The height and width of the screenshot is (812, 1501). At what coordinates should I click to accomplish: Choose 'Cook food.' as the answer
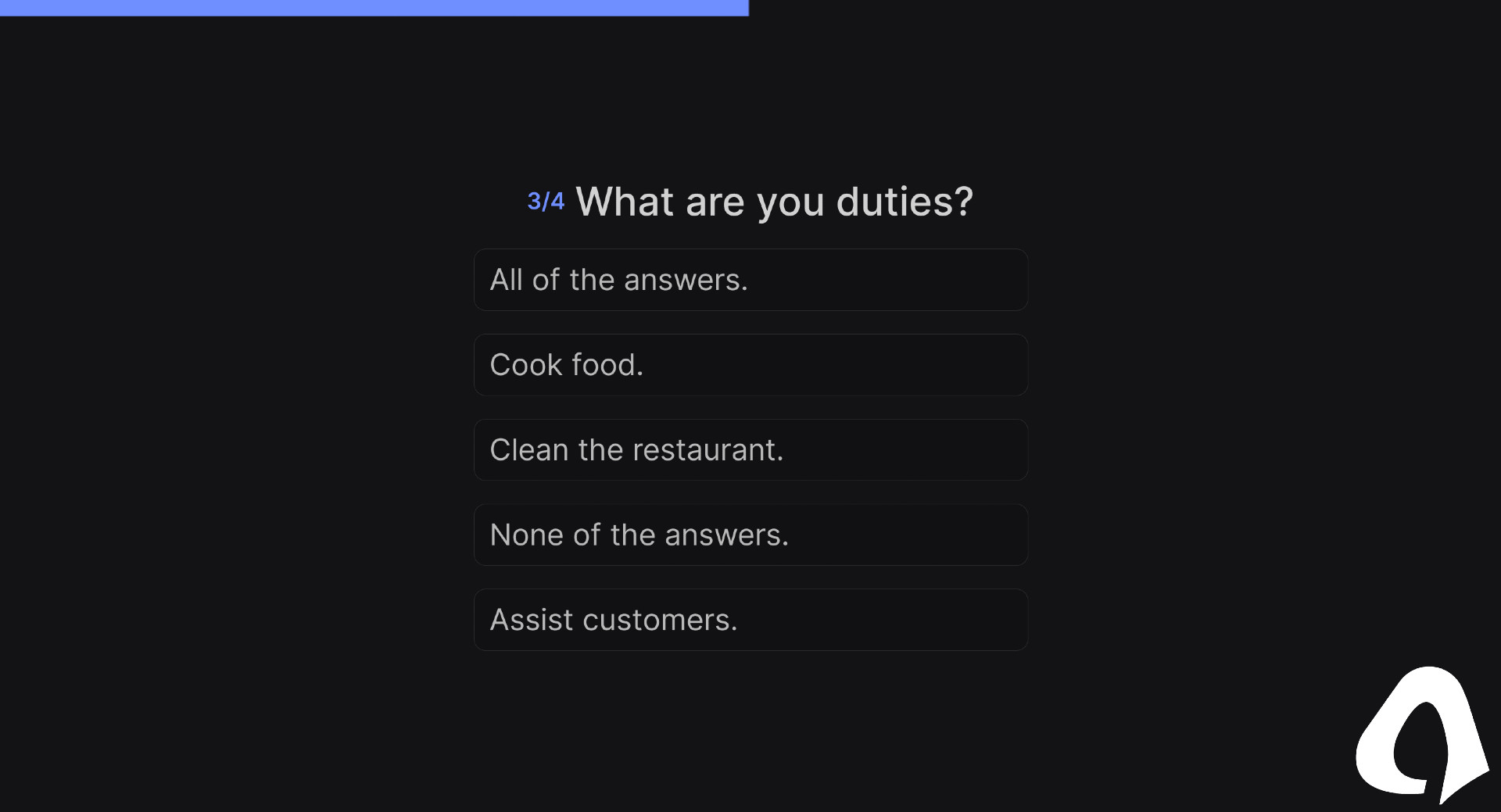[x=750, y=365]
